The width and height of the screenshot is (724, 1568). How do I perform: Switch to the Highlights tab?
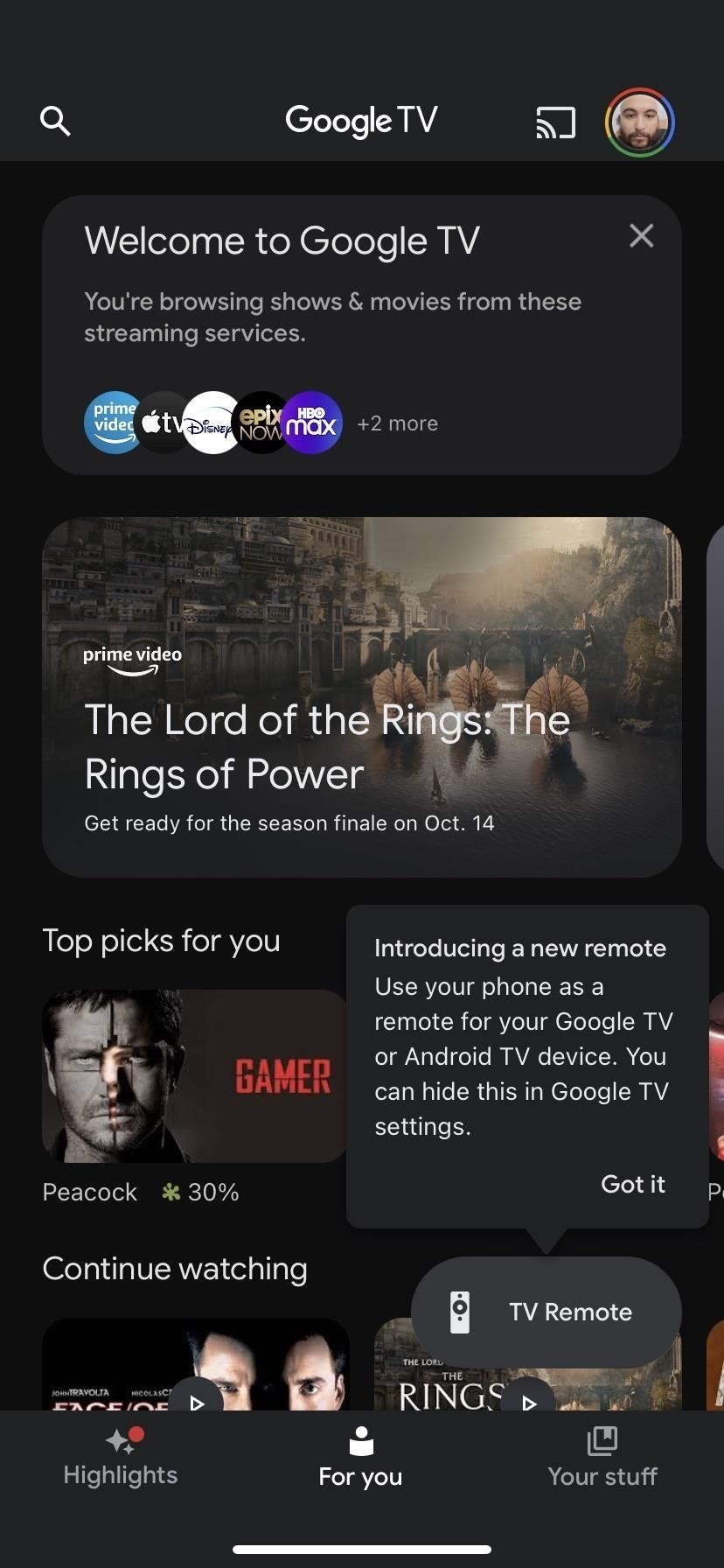(121, 1459)
